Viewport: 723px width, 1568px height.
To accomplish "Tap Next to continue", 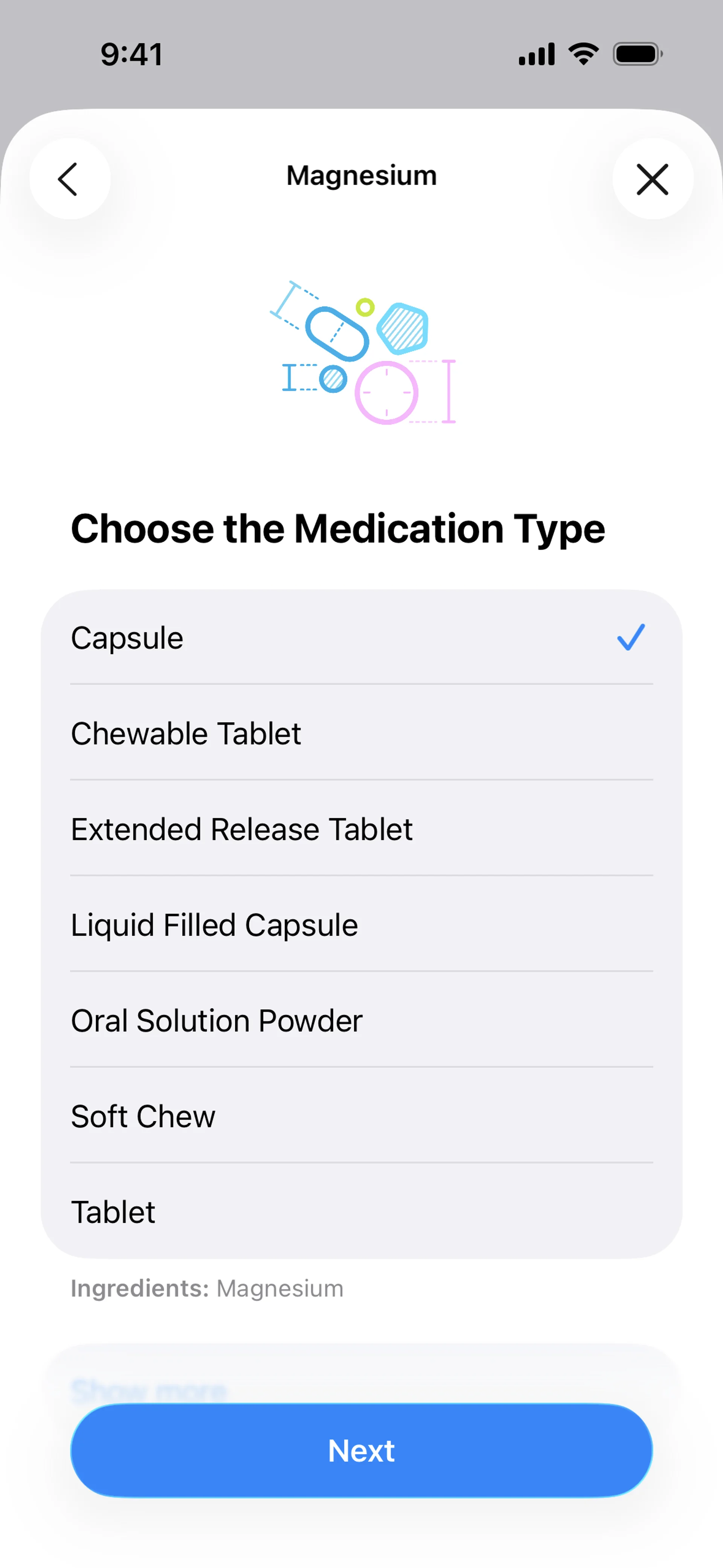I will [361, 1450].
